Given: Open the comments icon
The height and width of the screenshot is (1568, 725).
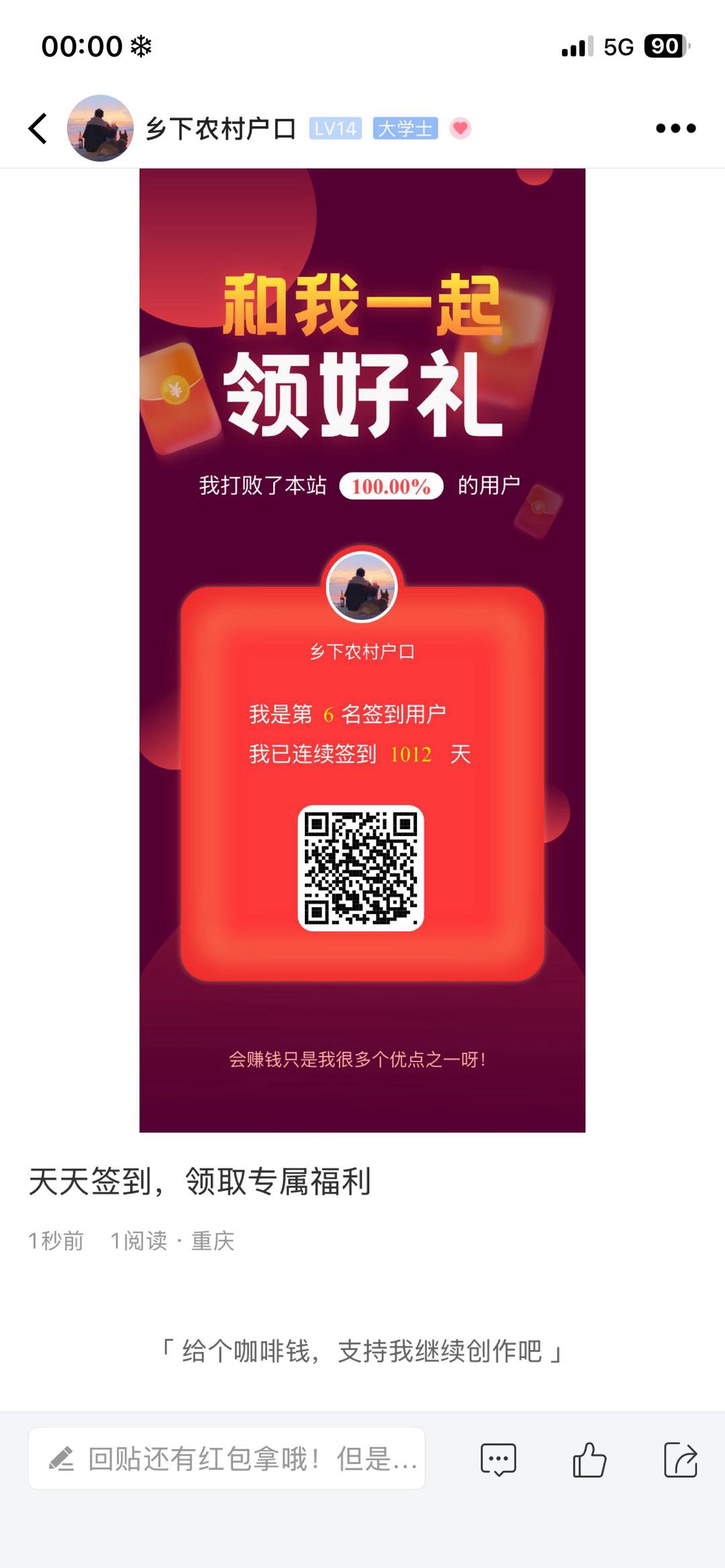Looking at the screenshot, I should click(498, 1459).
